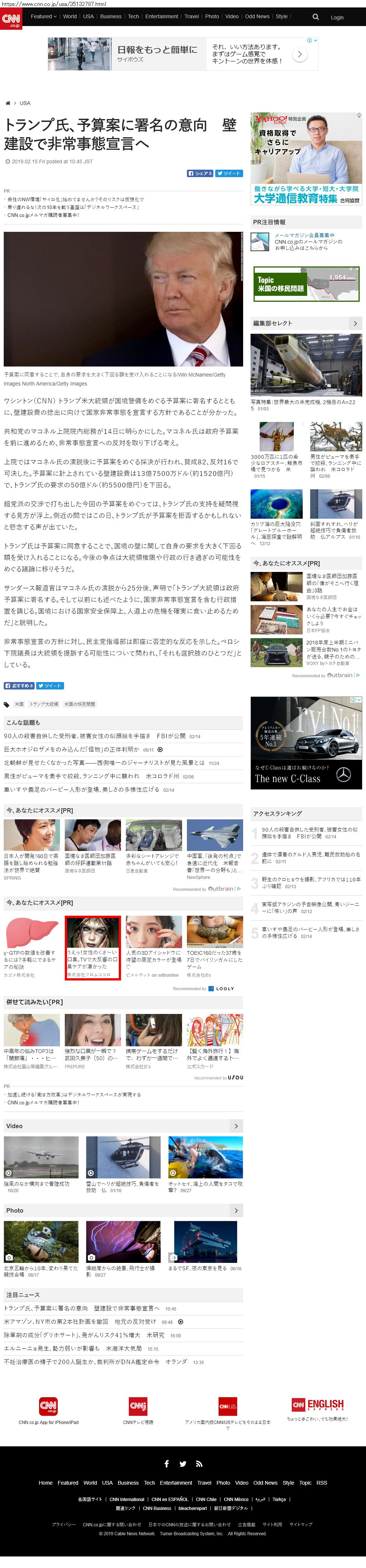The image size is (366, 1568).
Task: Expand the Featured dropdown menu
Action: pos(44,16)
